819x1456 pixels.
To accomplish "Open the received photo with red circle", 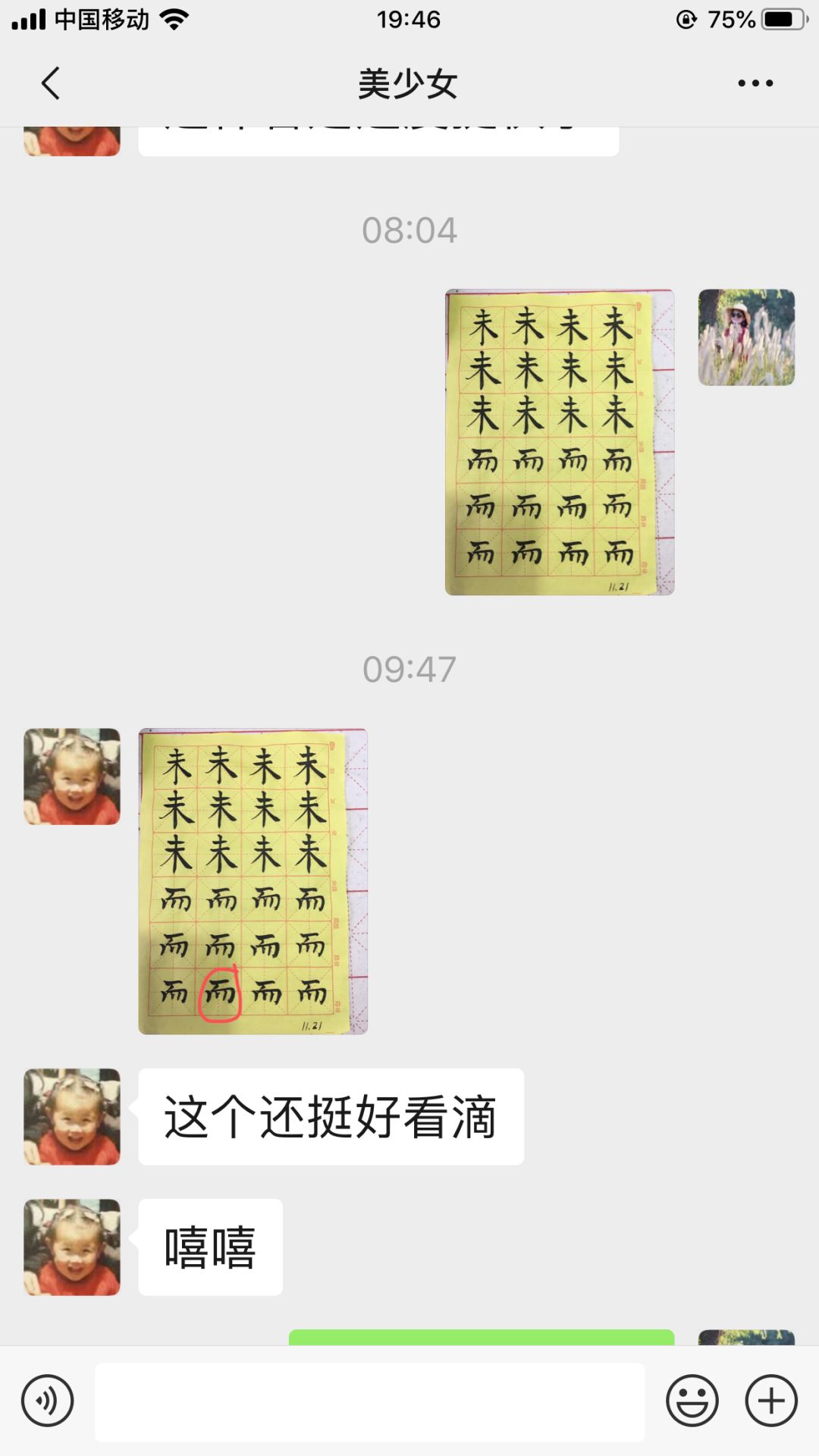I will click(x=253, y=881).
